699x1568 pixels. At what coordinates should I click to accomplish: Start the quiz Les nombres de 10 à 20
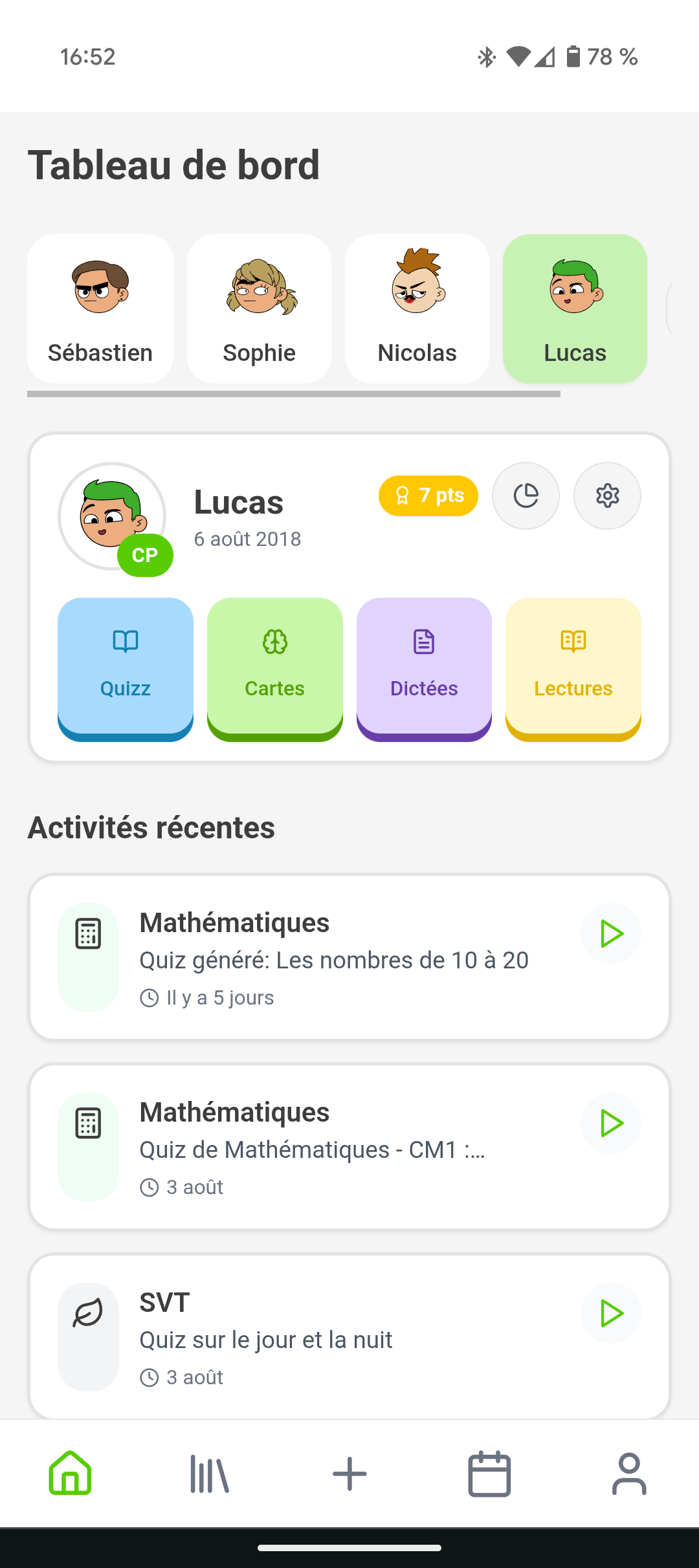pos(610,933)
